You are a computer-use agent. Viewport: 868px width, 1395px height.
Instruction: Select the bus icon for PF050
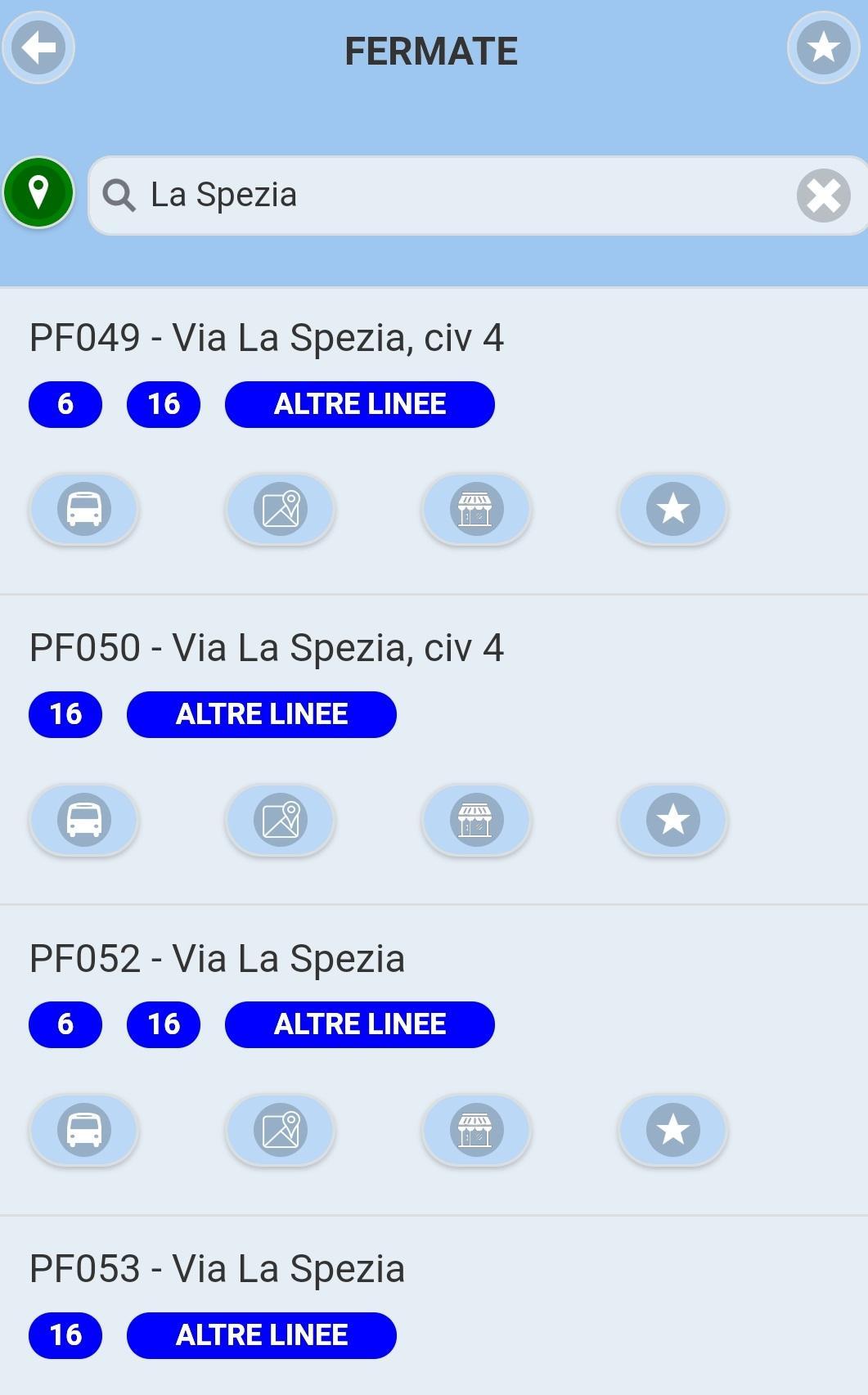pyautogui.click(x=84, y=821)
